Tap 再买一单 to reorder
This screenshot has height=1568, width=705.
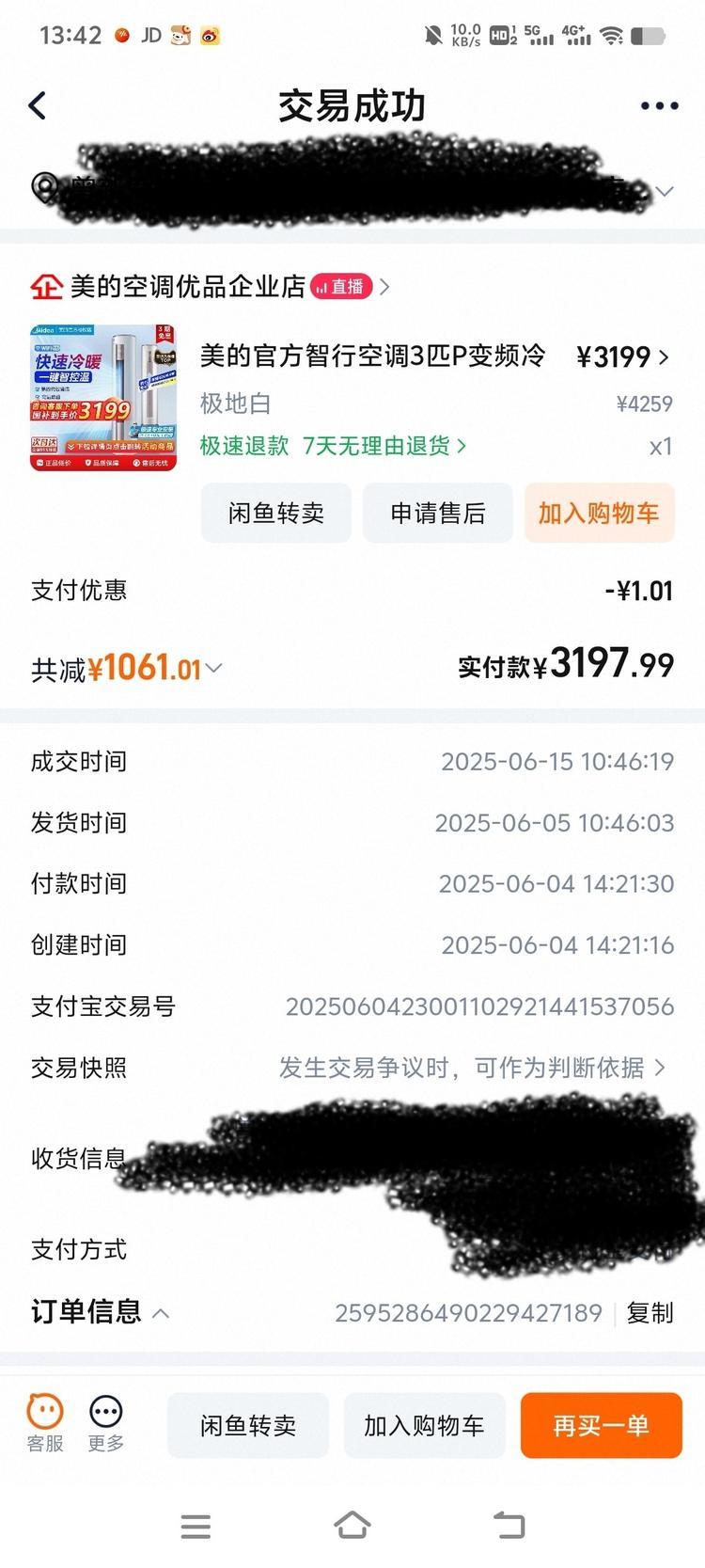[601, 1425]
